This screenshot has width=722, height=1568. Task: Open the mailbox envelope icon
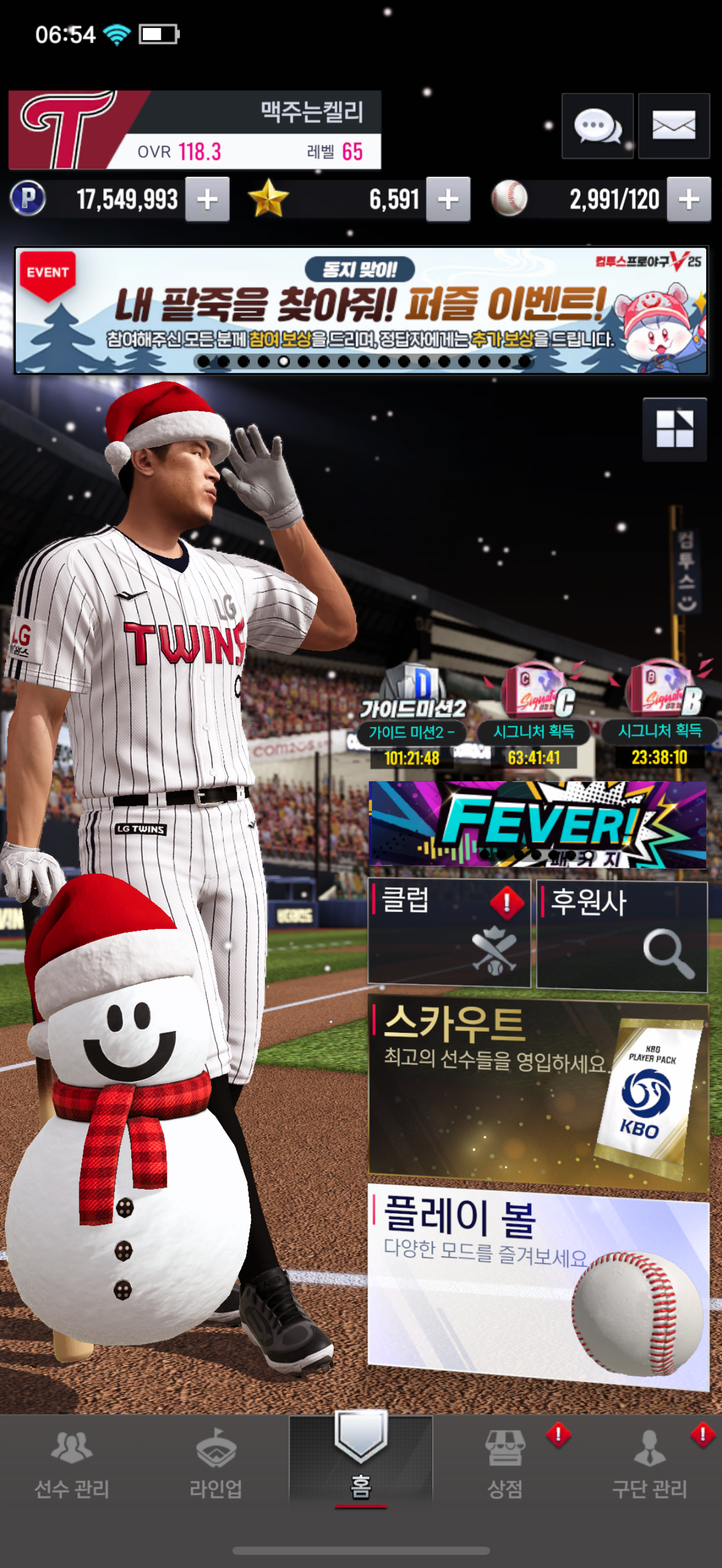coord(673,126)
